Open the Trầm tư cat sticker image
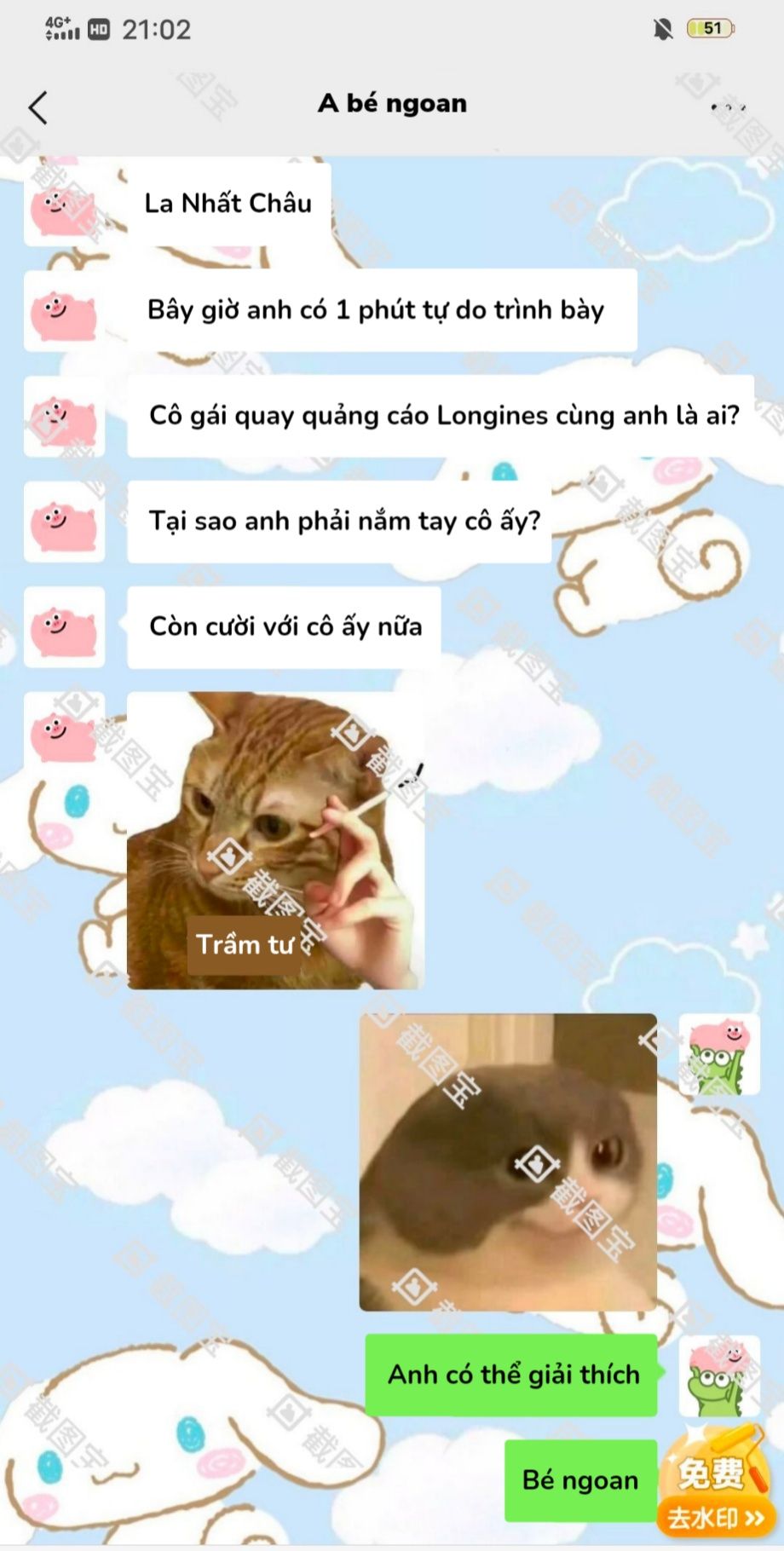 [275, 840]
